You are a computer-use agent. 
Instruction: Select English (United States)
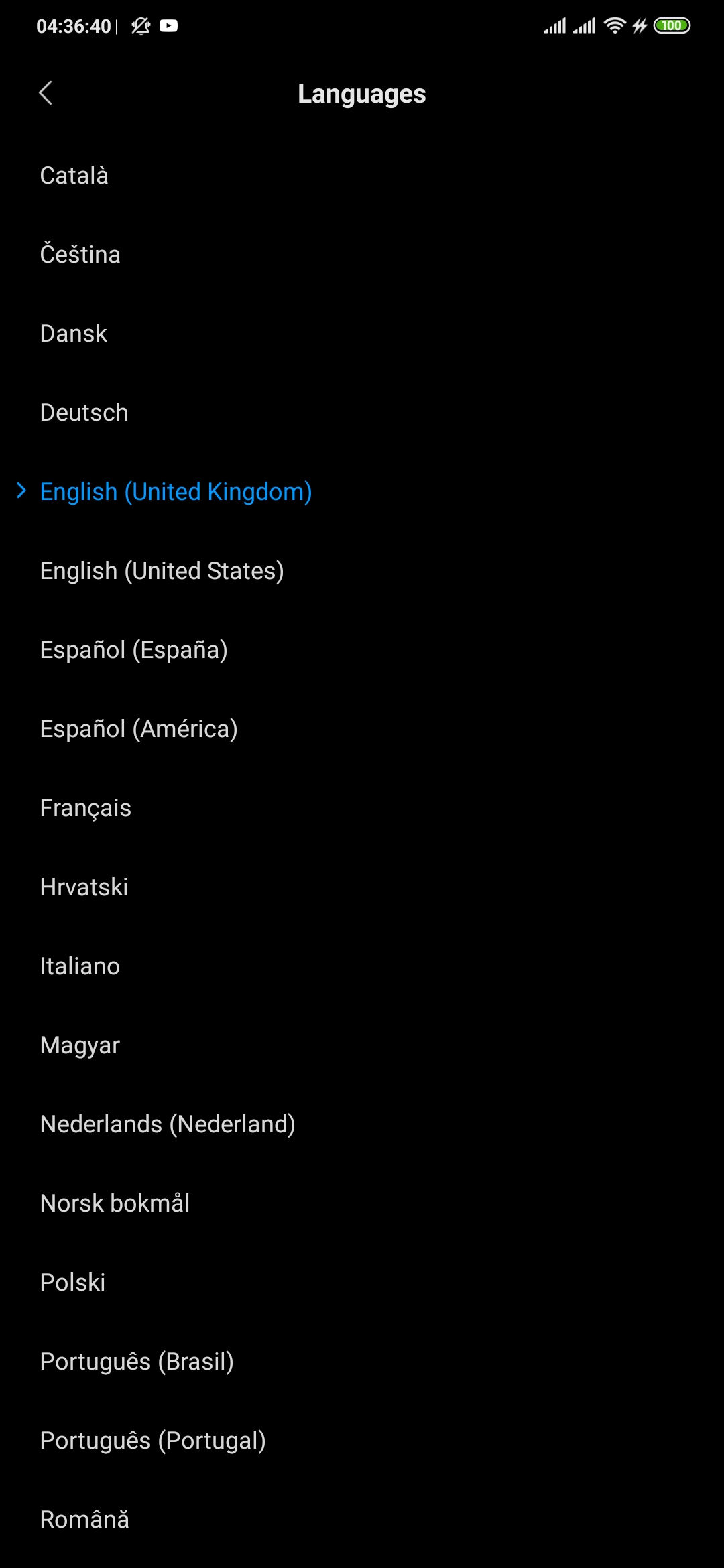point(362,571)
